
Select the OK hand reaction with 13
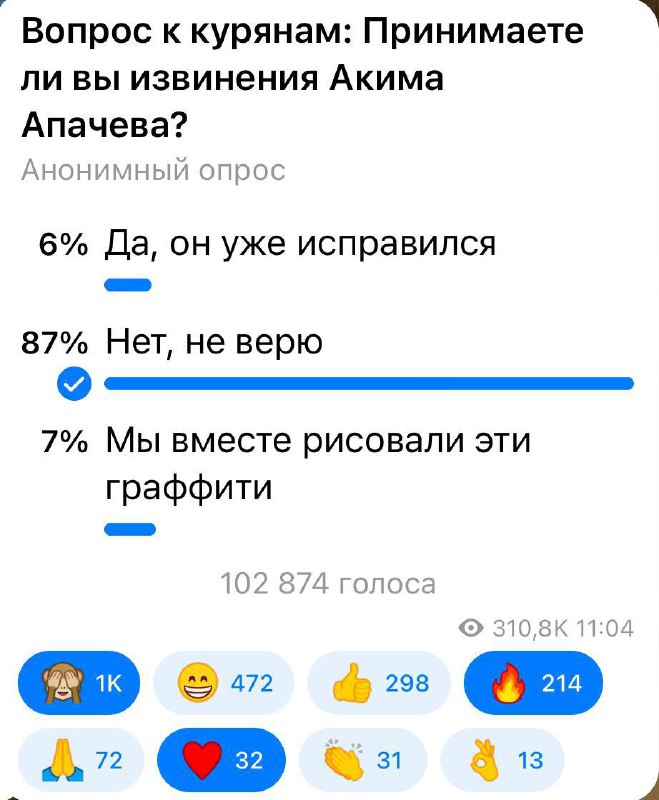502,761
